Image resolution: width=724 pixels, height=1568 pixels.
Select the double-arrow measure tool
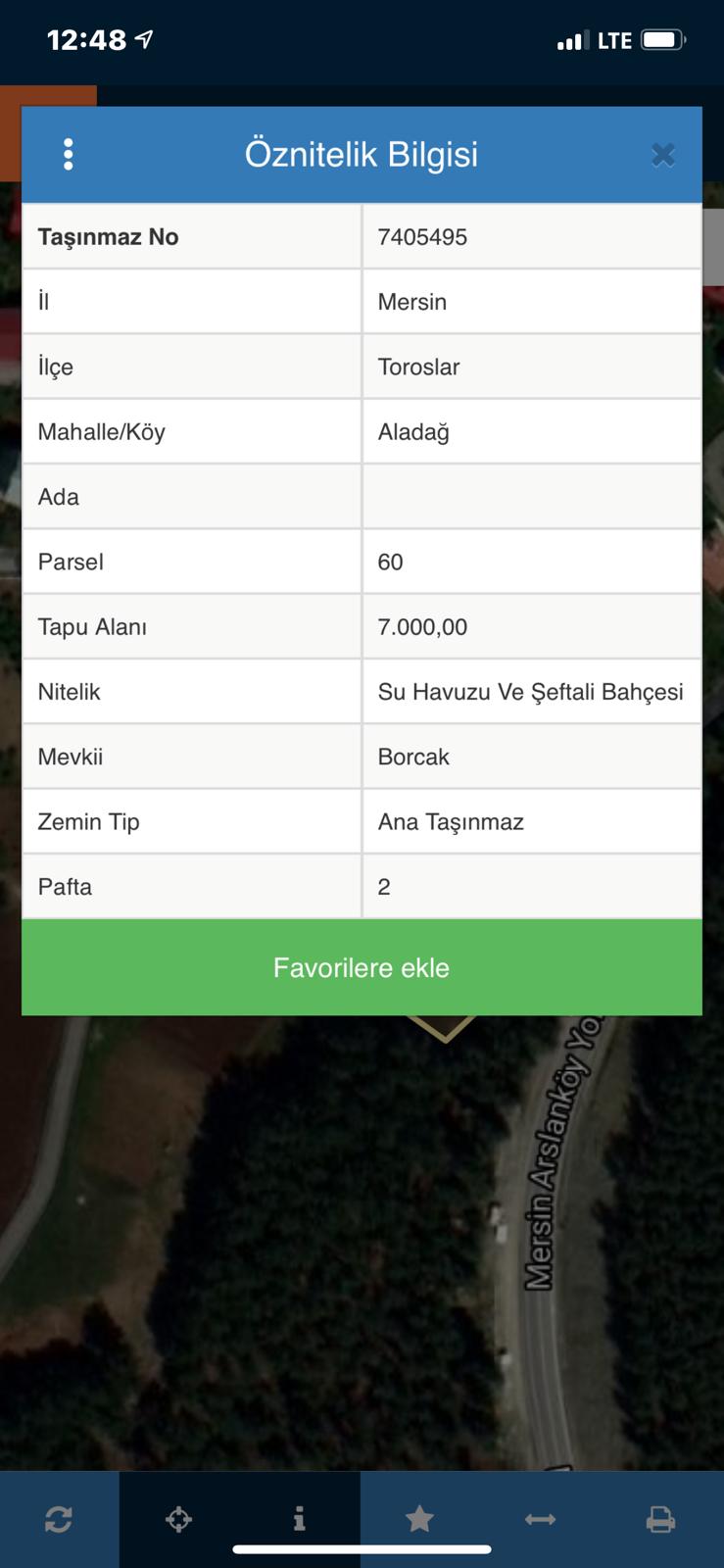click(540, 1519)
